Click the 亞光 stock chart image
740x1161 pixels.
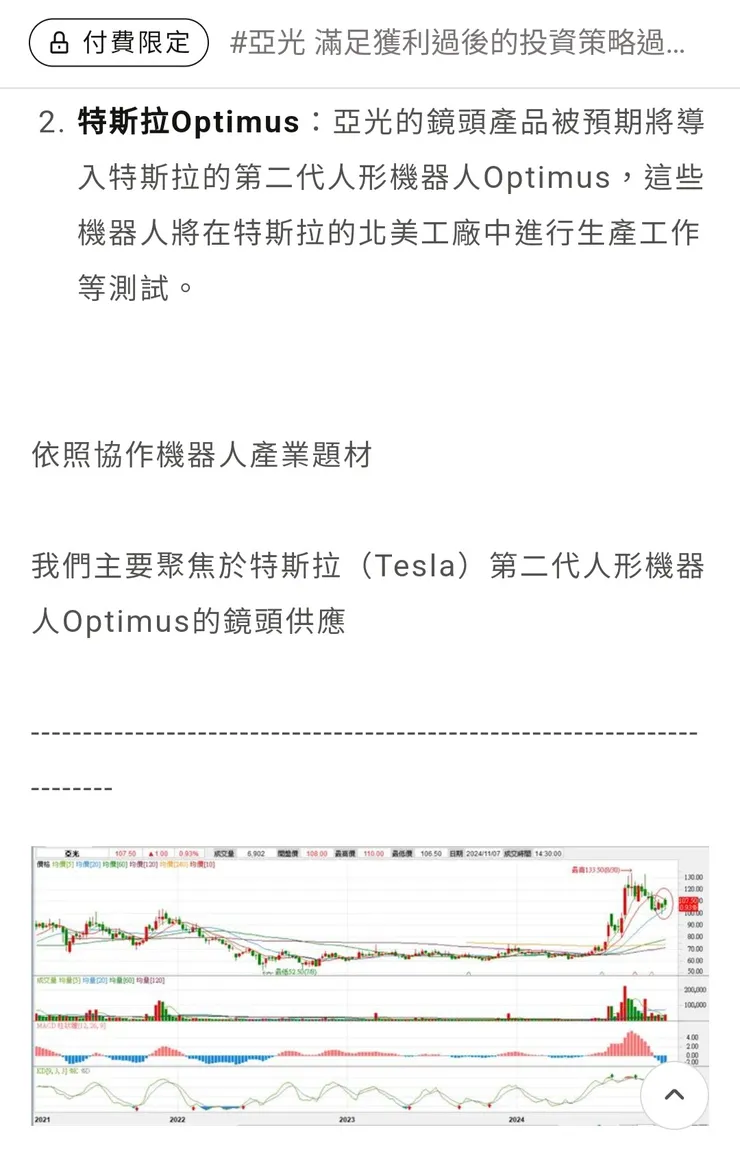click(x=370, y=990)
